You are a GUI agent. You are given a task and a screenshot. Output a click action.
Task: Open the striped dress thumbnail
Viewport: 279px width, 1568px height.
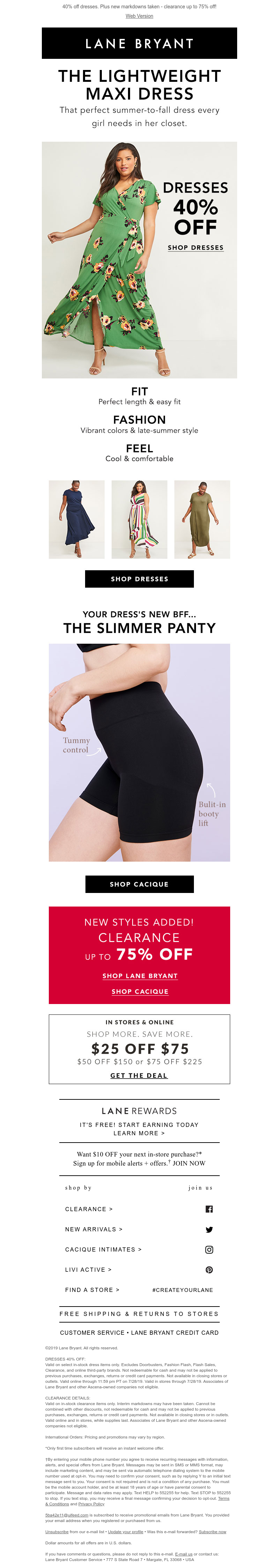coord(139,519)
